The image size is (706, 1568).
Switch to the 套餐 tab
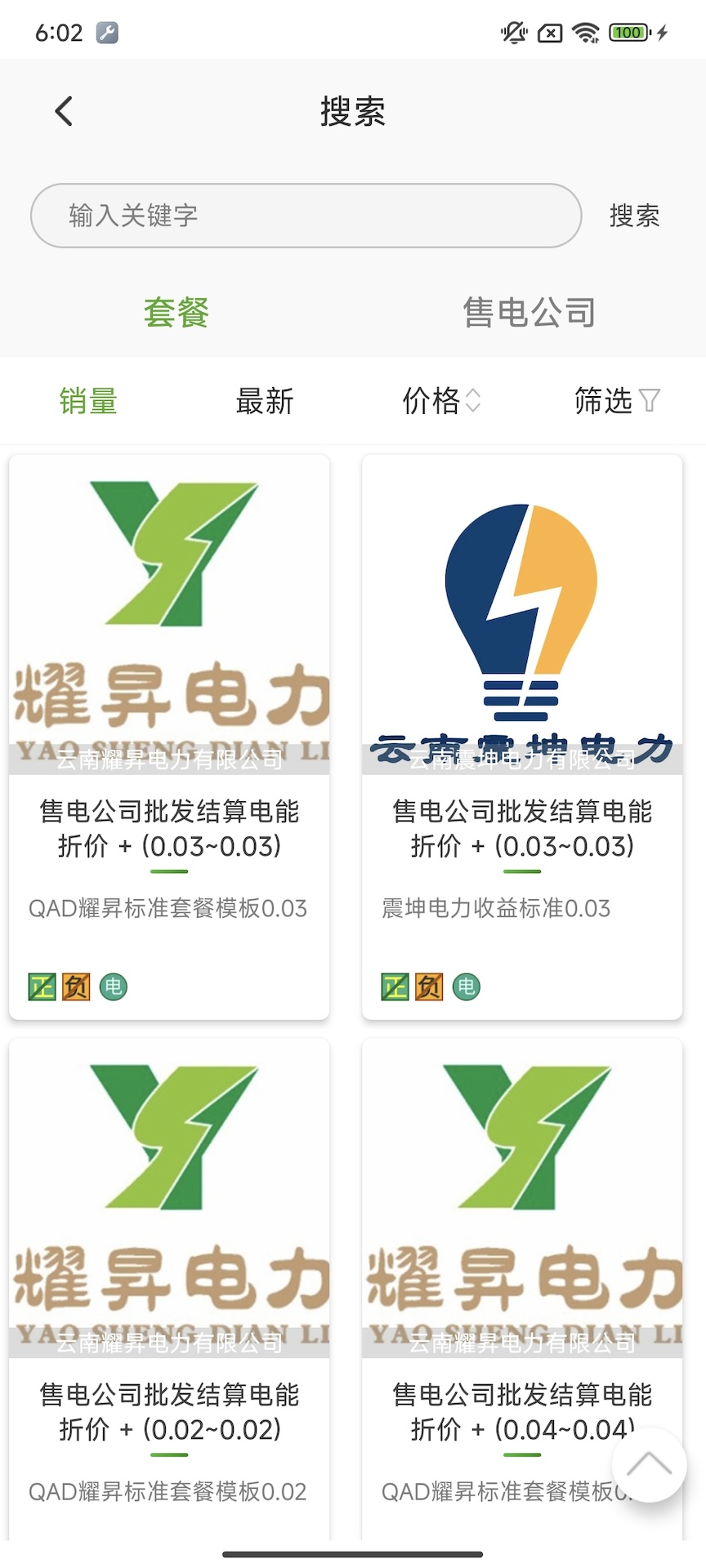(176, 313)
